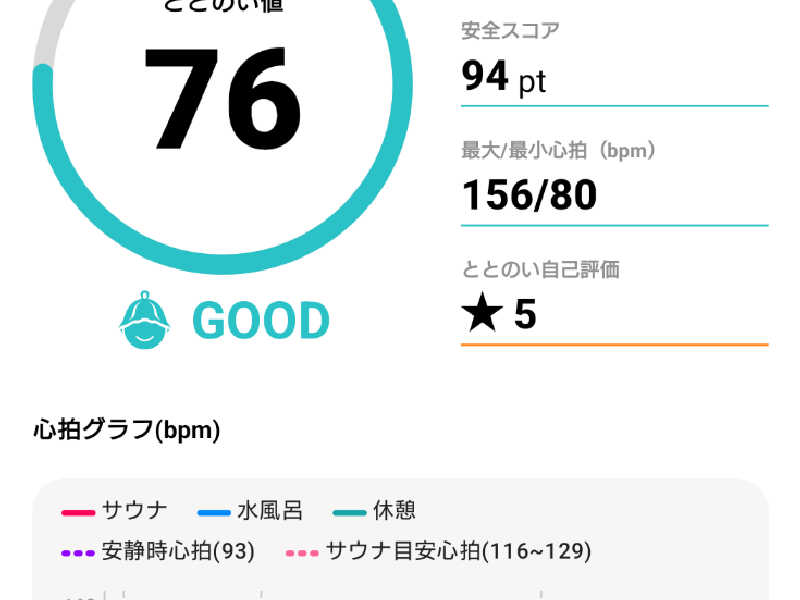Edit the ととのい自己評価 star rating
Image resolution: width=800 pixels, height=600 pixels.
(500, 314)
